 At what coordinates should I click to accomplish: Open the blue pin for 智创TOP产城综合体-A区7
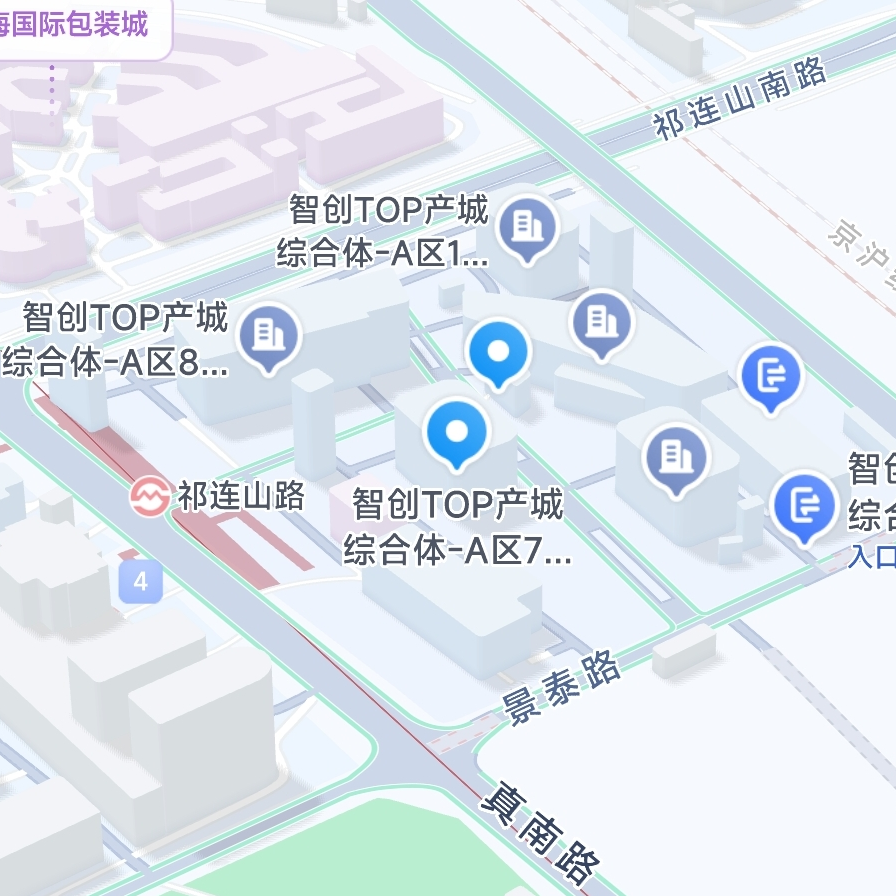point(457,432)
